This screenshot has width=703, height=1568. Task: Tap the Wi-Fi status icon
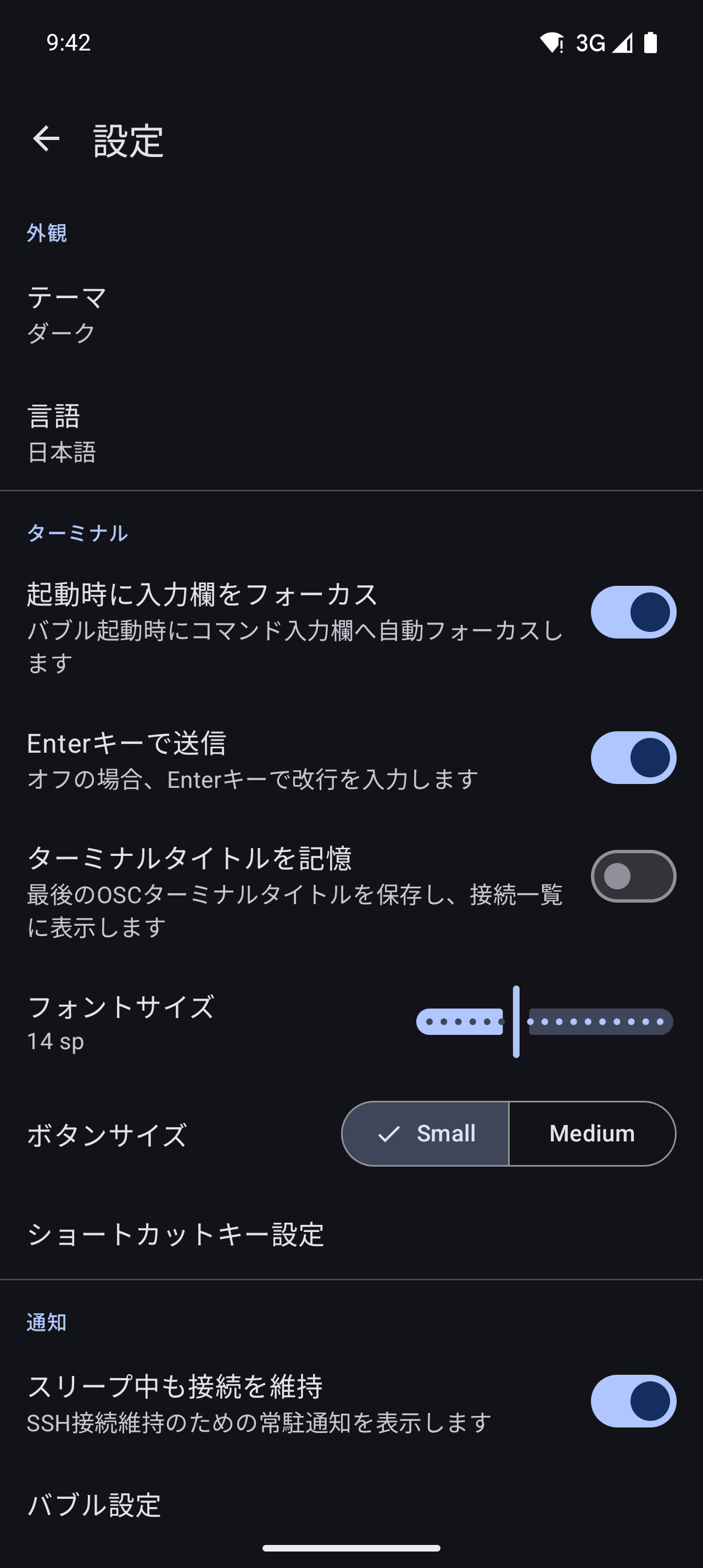pyautogui.click(x=551, y=42)
